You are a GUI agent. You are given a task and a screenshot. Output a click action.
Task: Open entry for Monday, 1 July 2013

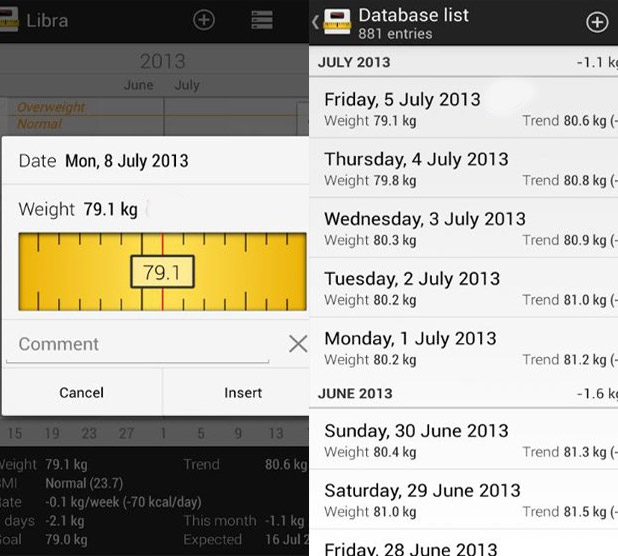(465, 348)
